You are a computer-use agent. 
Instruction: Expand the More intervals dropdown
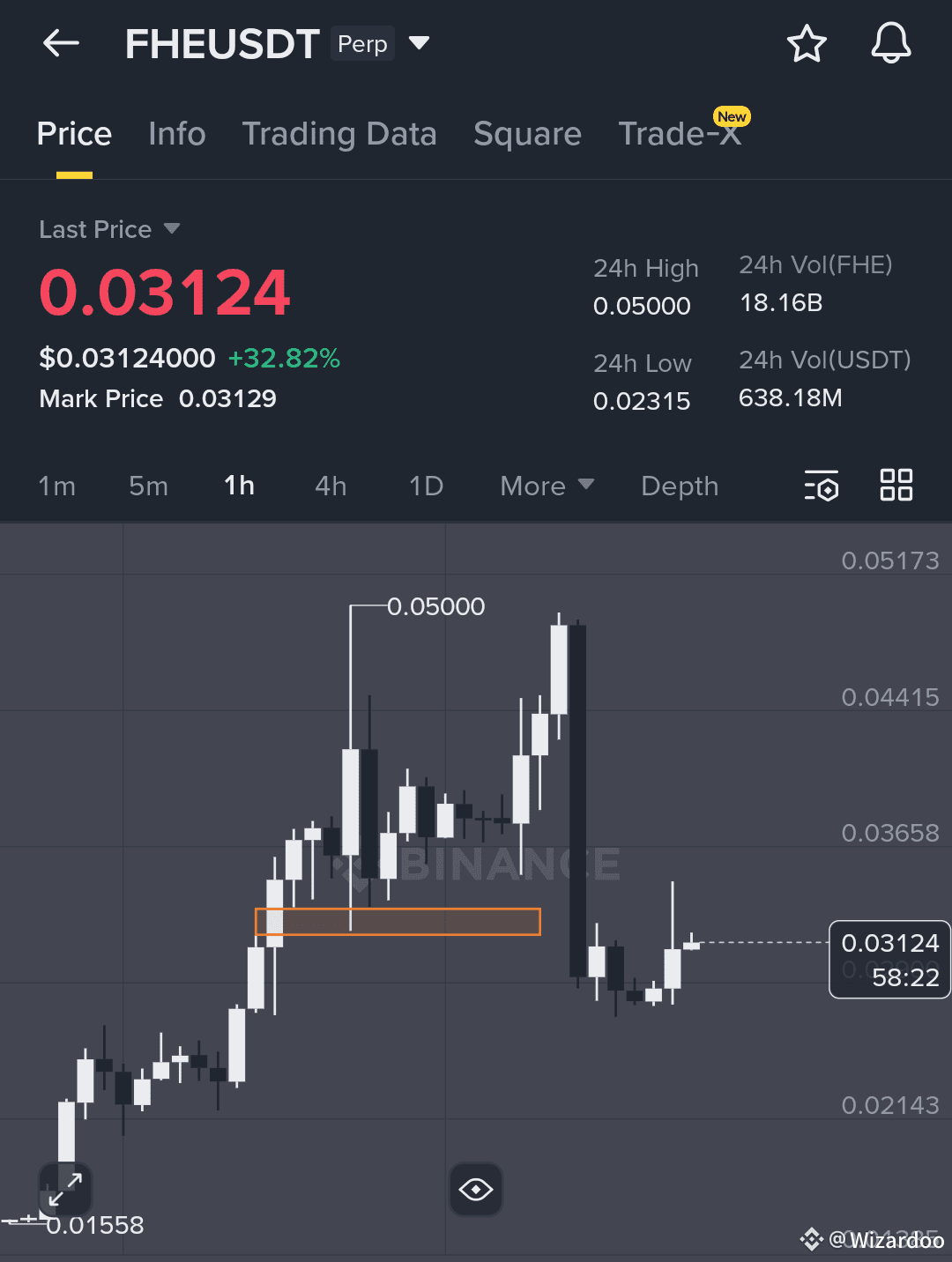547,486
